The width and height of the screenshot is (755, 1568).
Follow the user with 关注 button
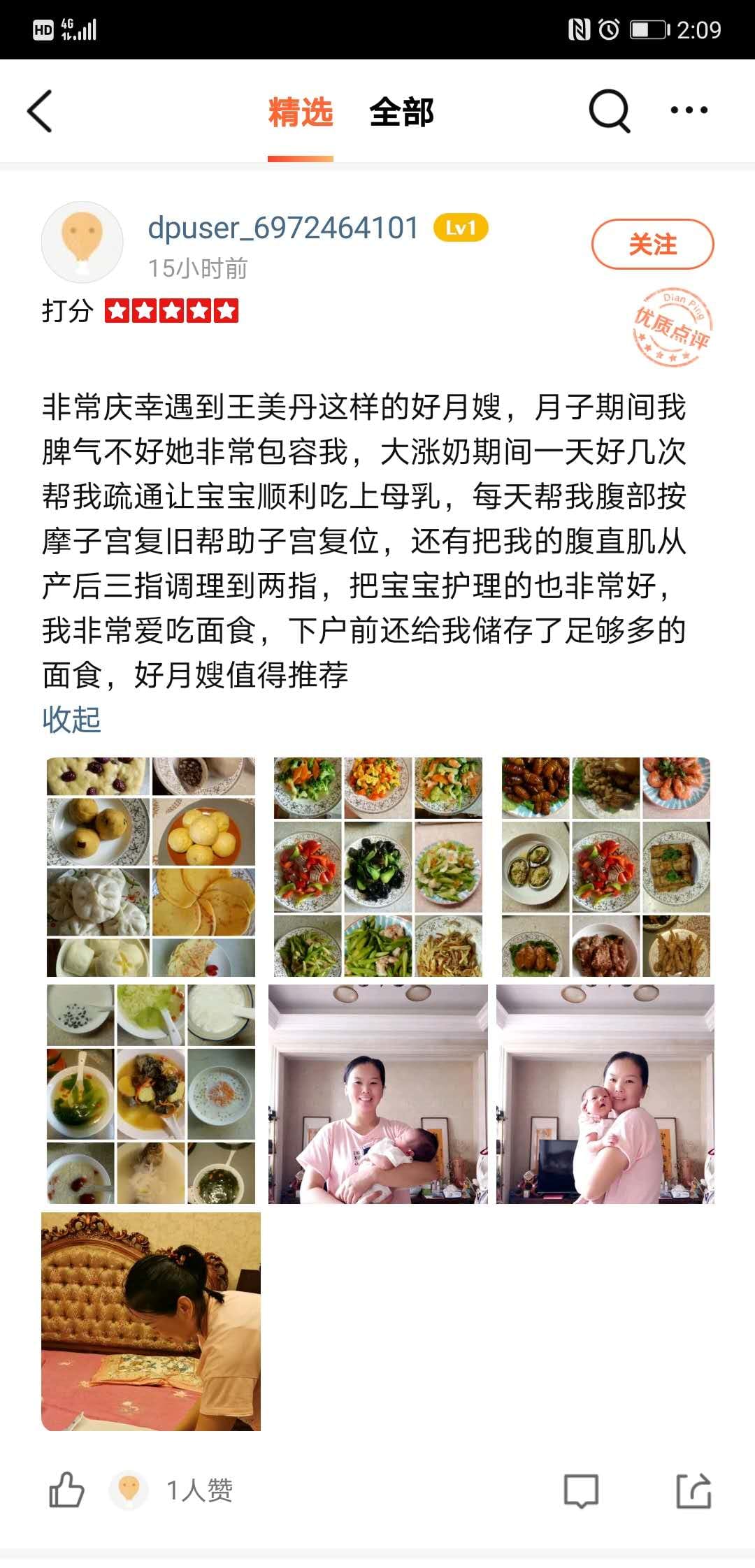coord(652,245)
